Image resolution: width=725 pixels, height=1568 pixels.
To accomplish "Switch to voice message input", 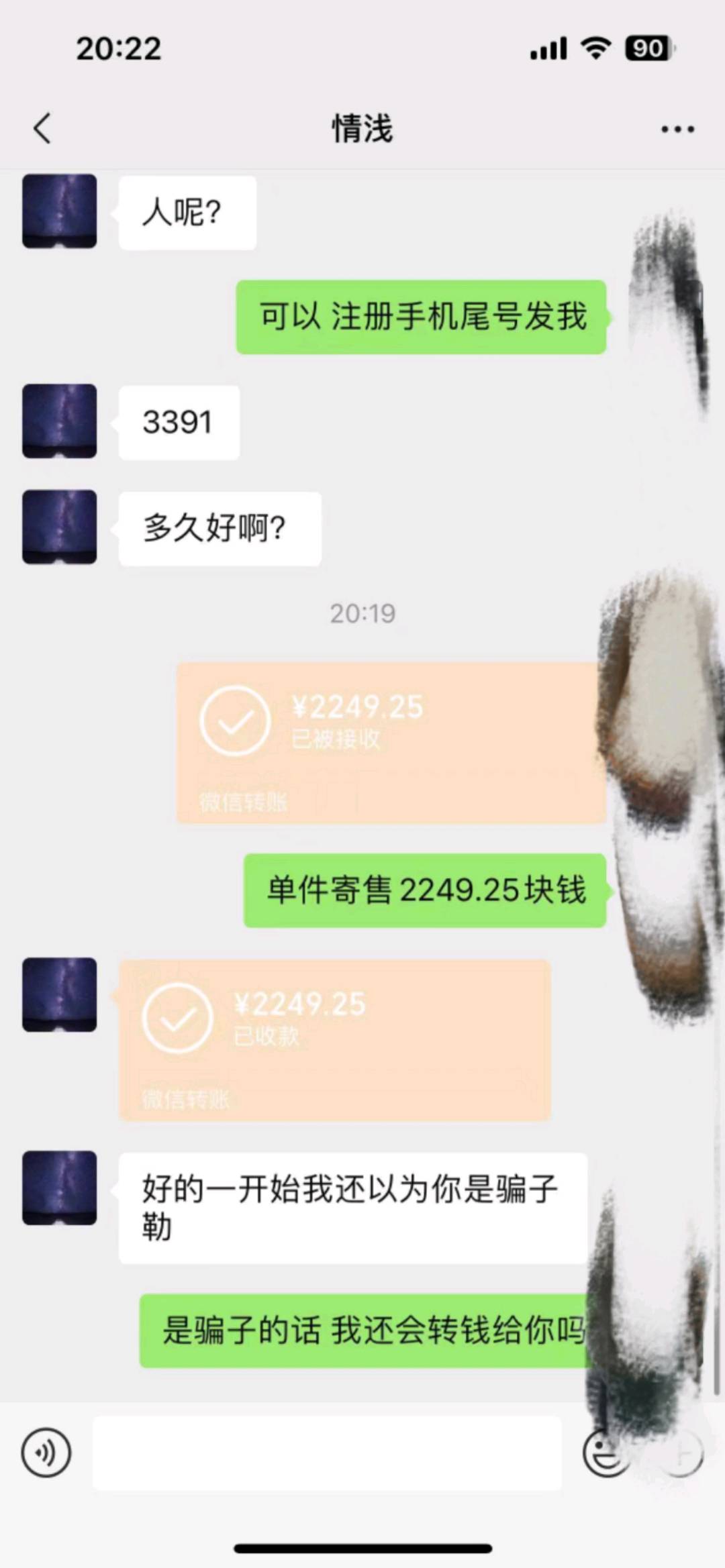I will pos(46,1453).
